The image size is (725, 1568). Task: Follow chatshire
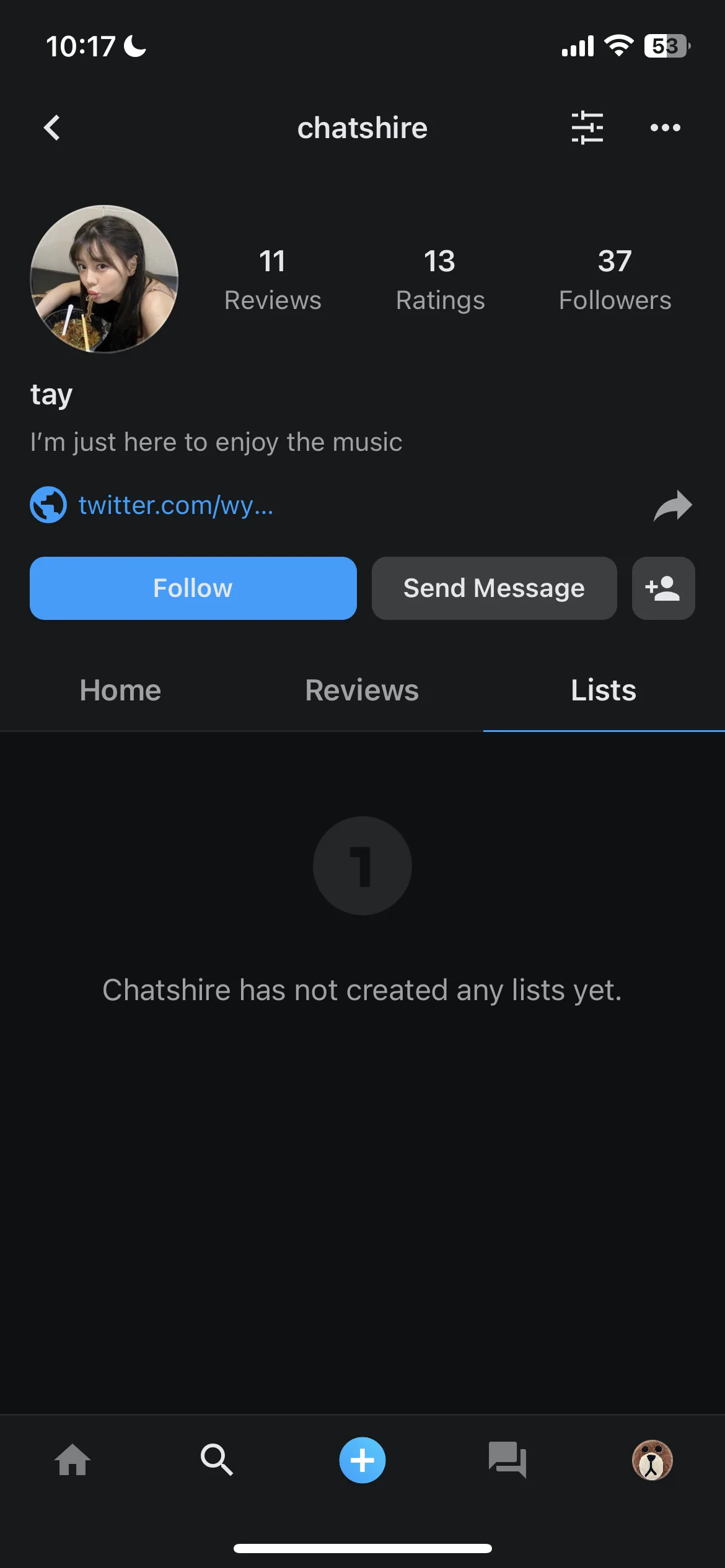pos(193,588)
